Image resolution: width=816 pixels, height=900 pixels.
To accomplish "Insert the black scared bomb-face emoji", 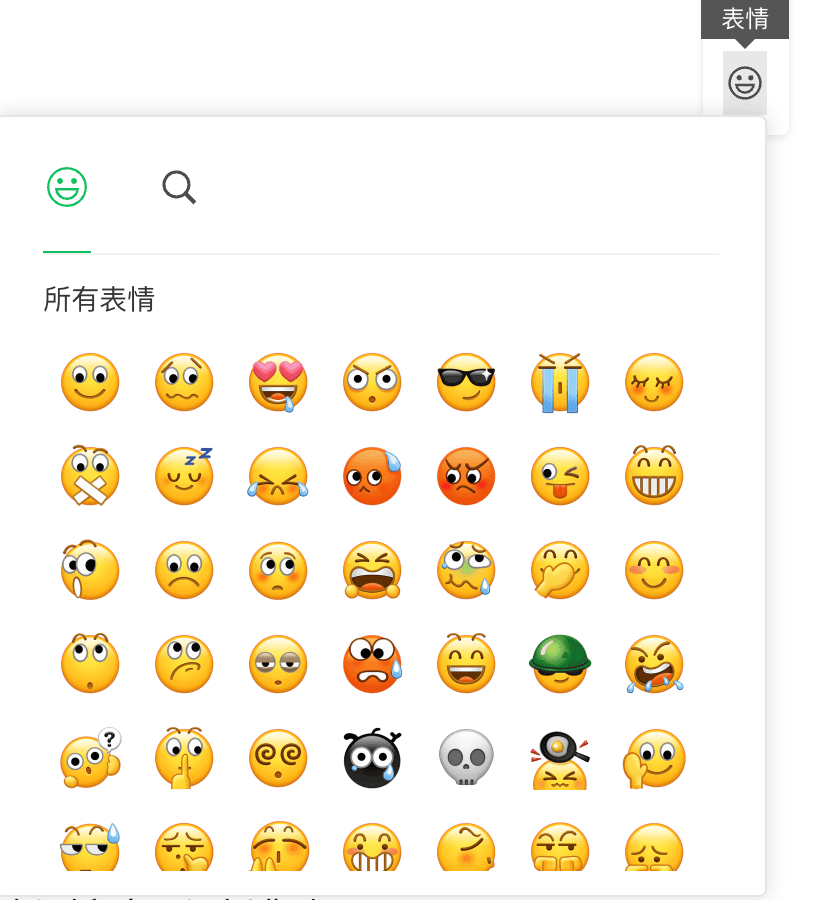I will (x=372, y=758).
